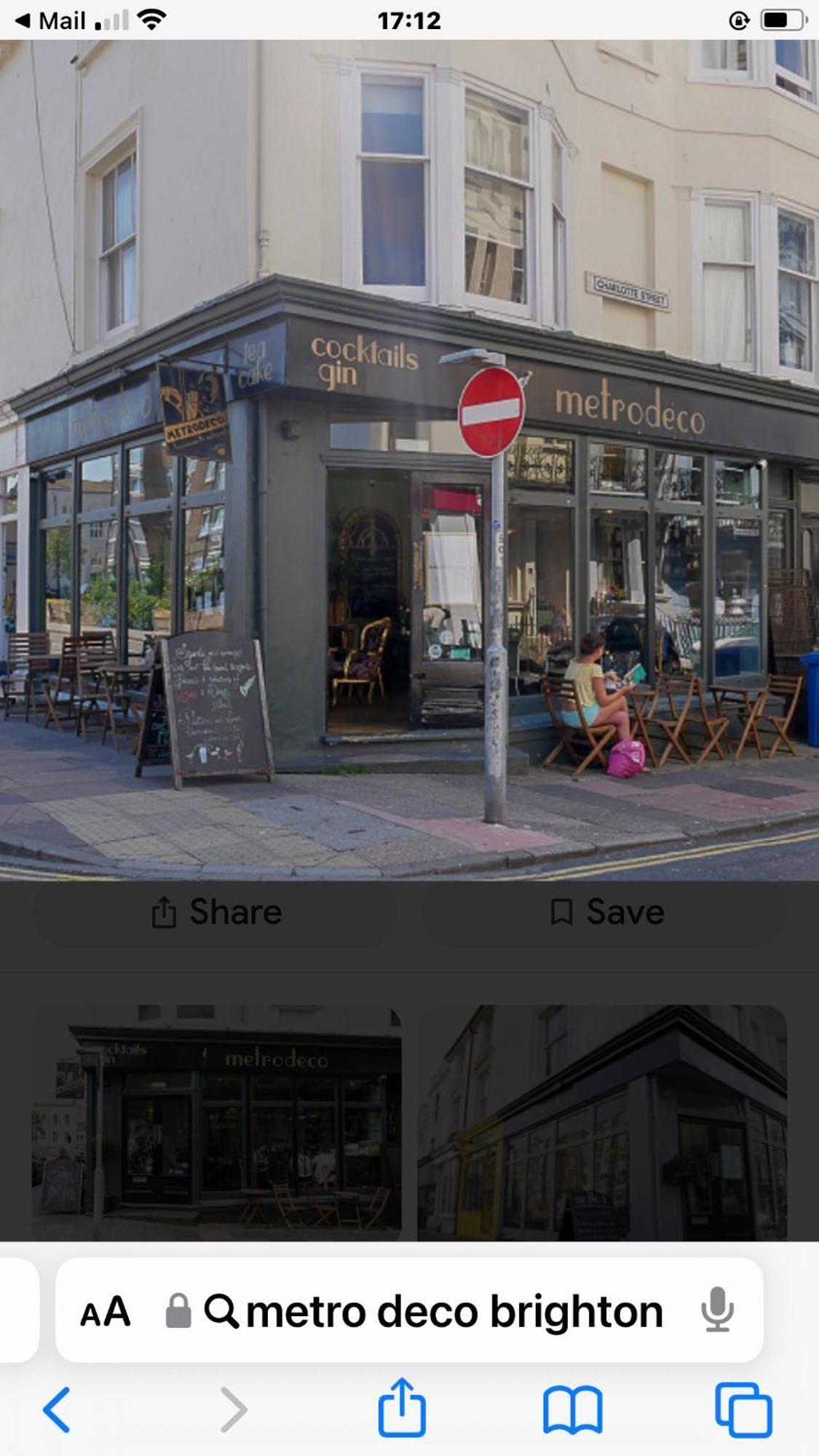Image resolution: width=819 pixels, height=1456 pixels.
Task: Open the related grey corner shopfront thumbnail
Action: (x=602, y=1123)
